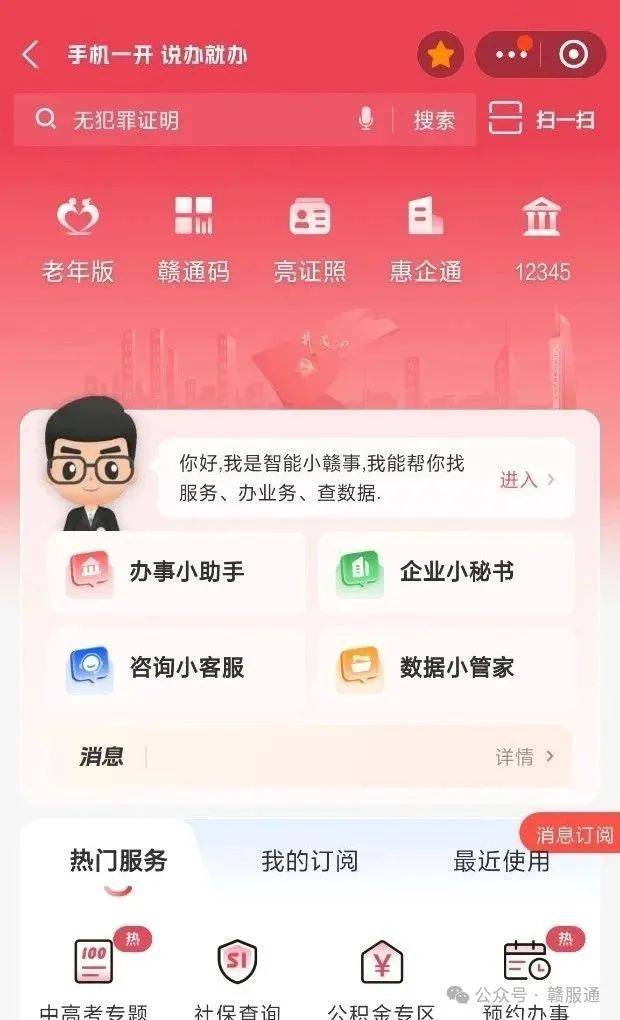Start voice search with microphone icon
Viewport: 620px width, 1020px height.
coord(366,120)
